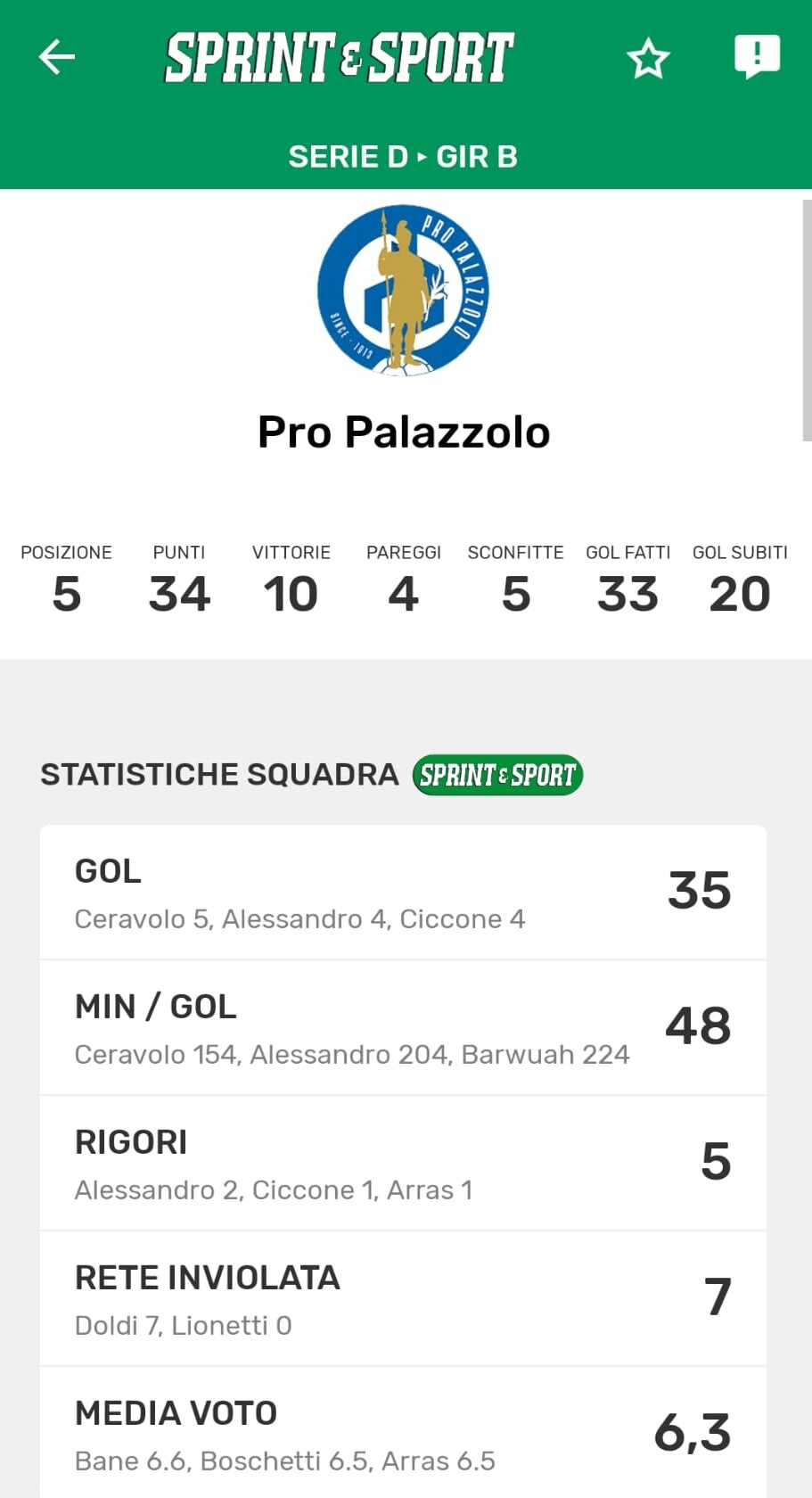This screenshot has width=812, height=1498.
Task: View the RIGORI penalty stats row
Action: [x=403, y=1164]
